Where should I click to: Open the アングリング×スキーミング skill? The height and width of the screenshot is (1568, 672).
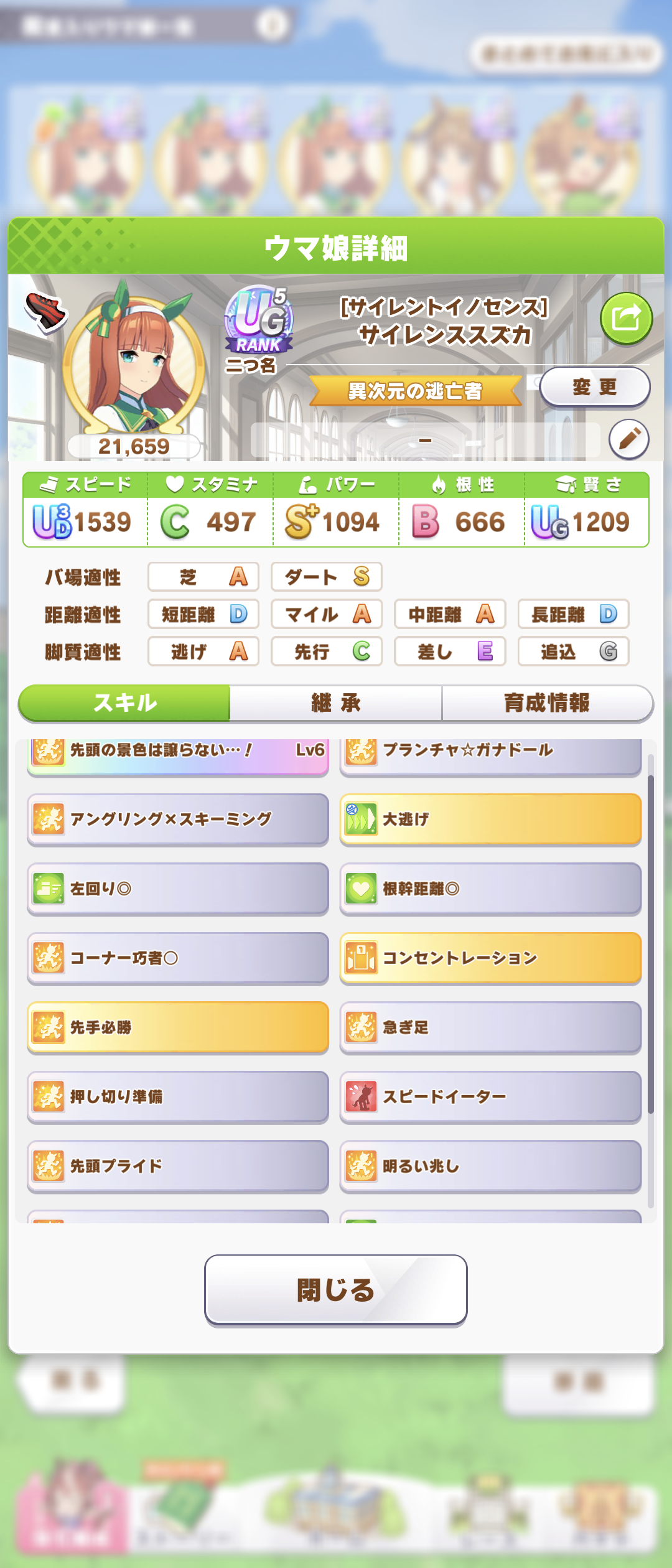pos(178,819)
